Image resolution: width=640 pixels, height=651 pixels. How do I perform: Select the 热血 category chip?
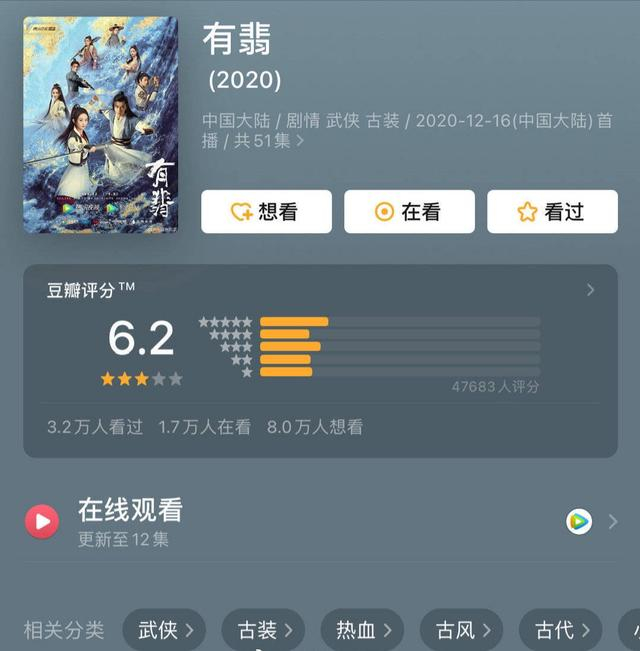coord(362,630)
